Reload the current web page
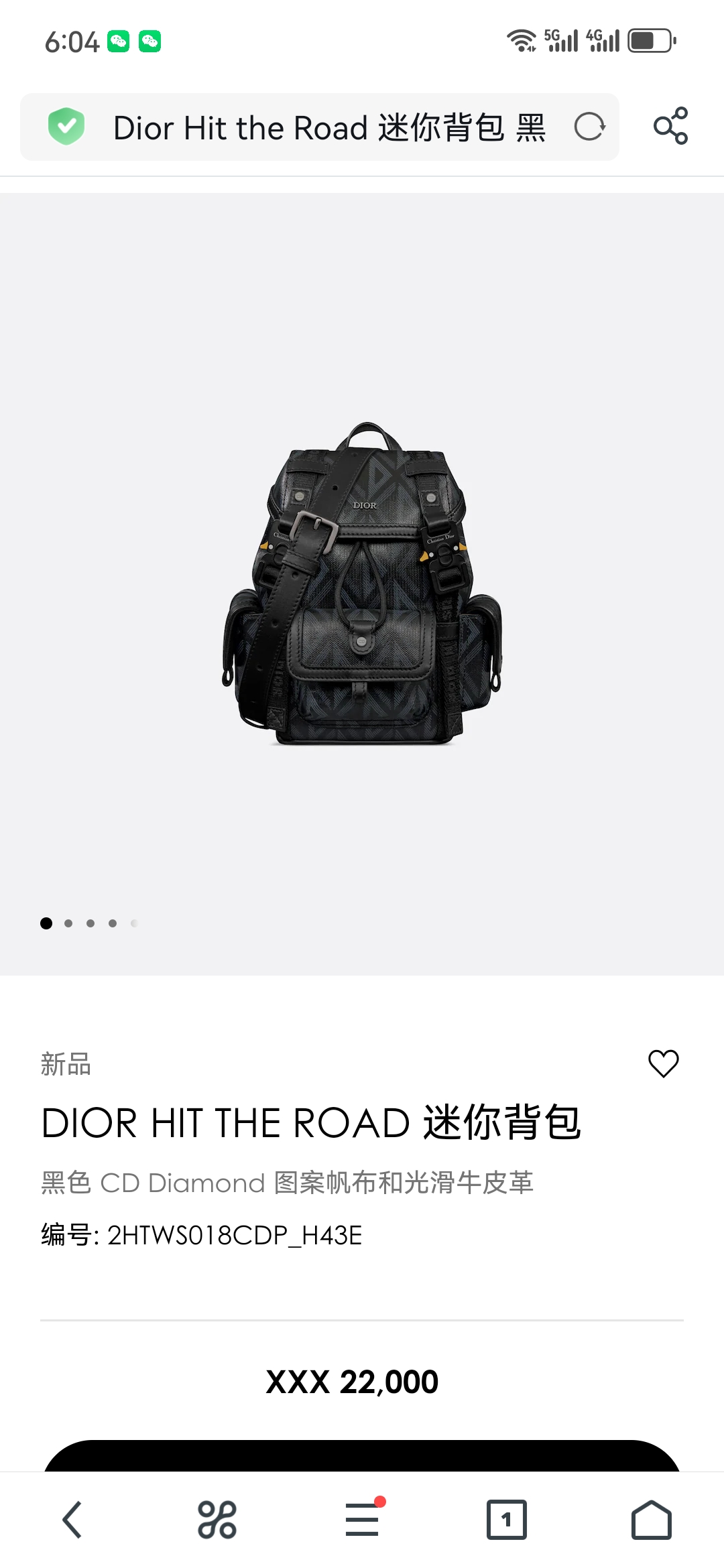 (589, 127)
